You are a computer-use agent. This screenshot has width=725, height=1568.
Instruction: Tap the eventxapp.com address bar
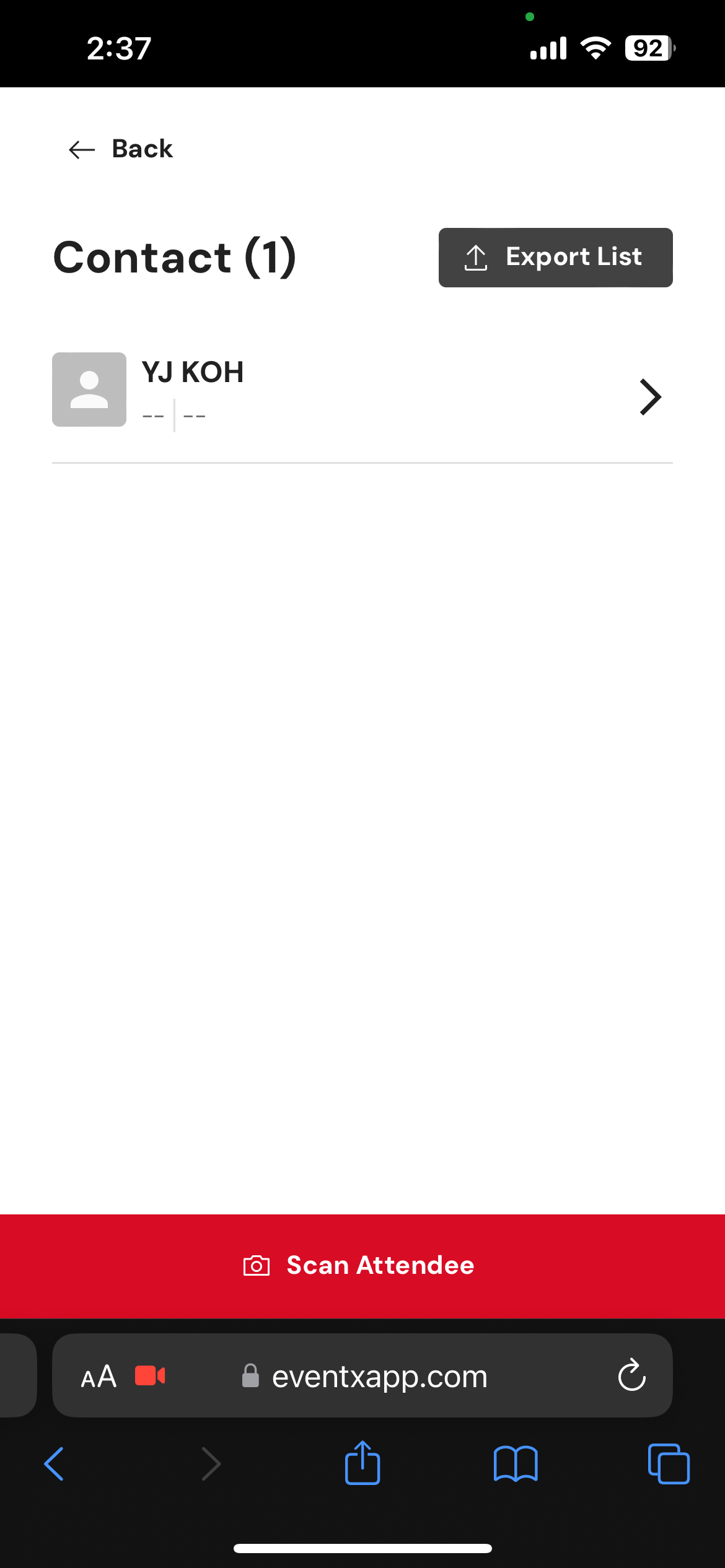[379, 1376]
